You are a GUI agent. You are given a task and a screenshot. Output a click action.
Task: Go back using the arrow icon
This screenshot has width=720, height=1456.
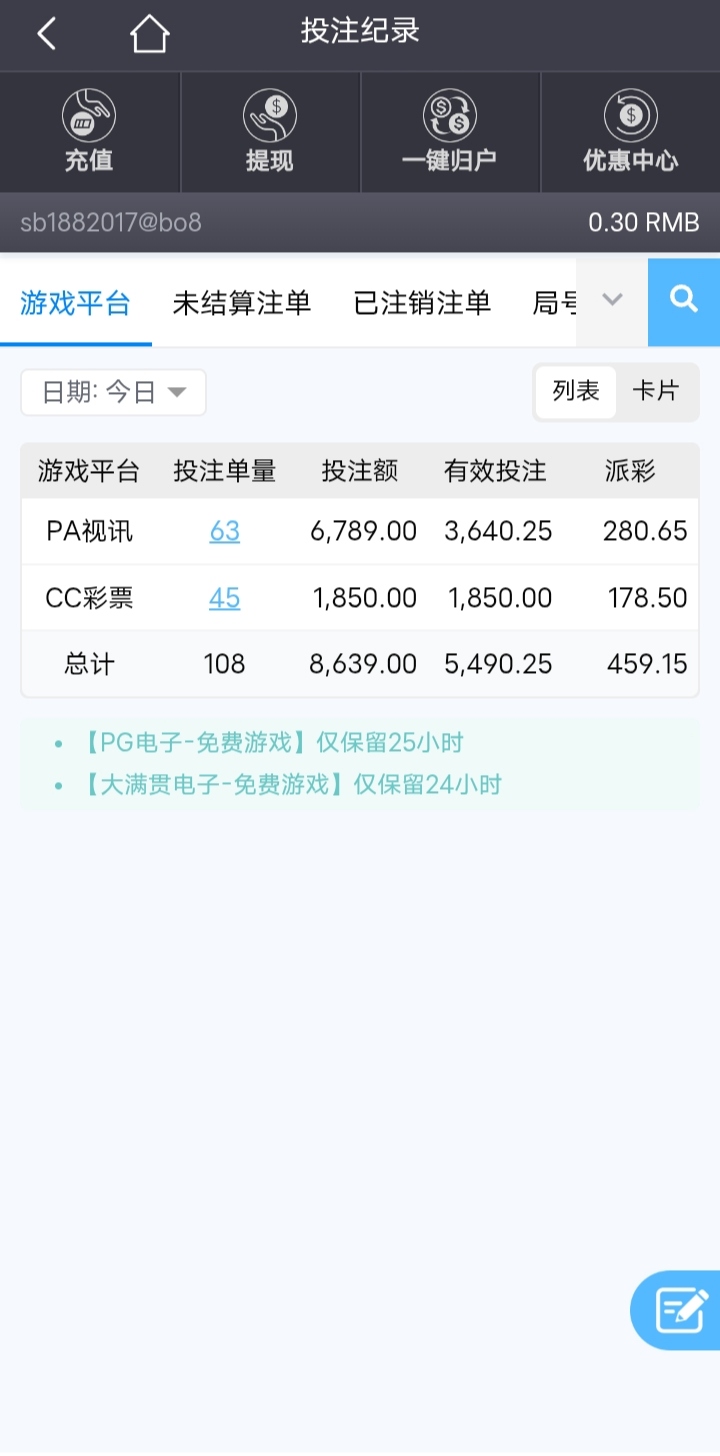[x=46, y=34]
